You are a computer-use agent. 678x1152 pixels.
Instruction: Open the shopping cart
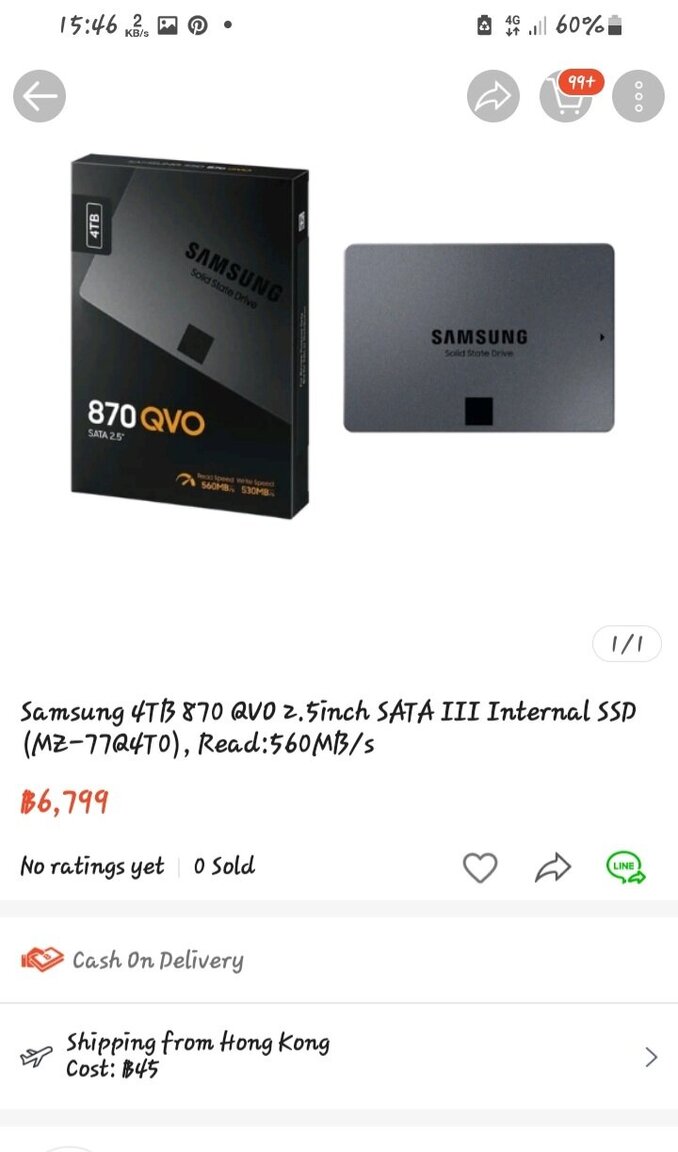(566, 97)
